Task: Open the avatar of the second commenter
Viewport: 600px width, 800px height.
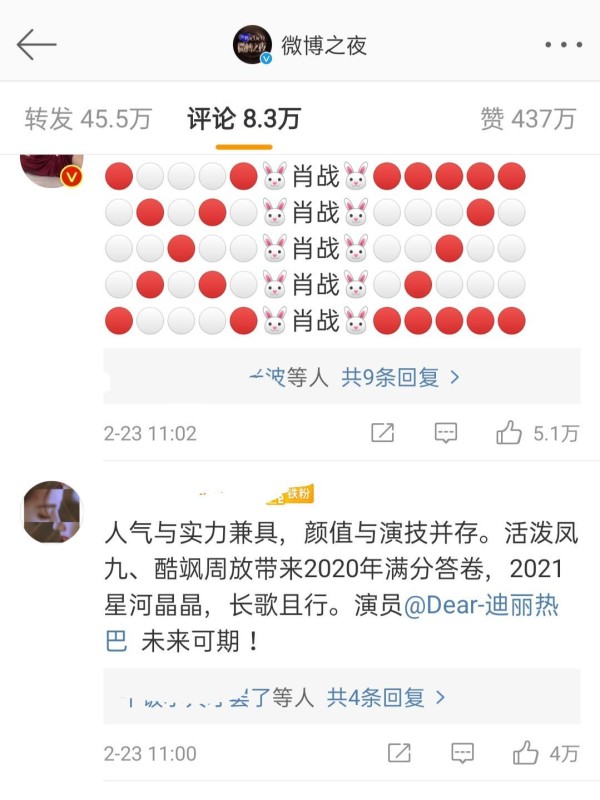Action: [50, 512]
